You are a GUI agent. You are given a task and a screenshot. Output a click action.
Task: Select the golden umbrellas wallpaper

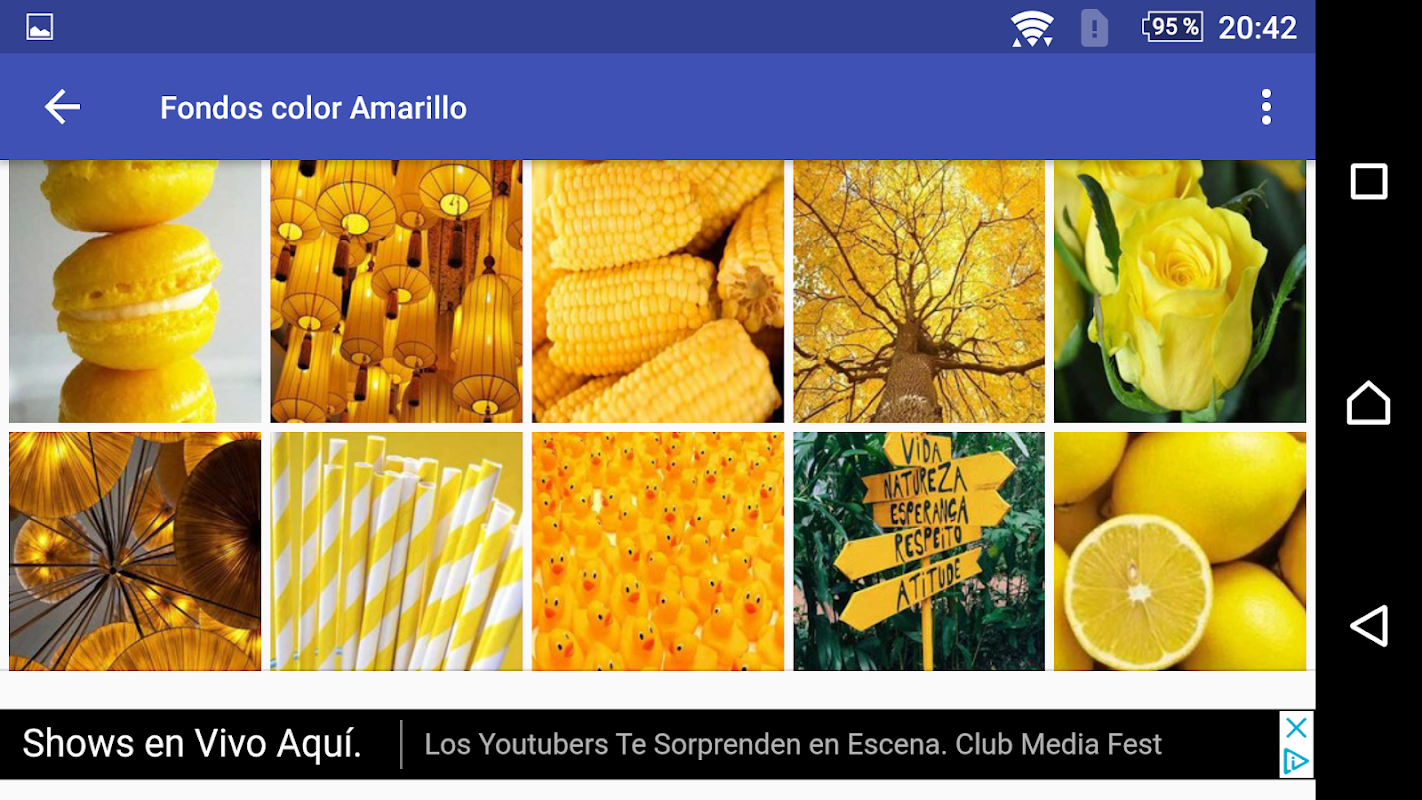pyautogui.click(x=135, y=551)
